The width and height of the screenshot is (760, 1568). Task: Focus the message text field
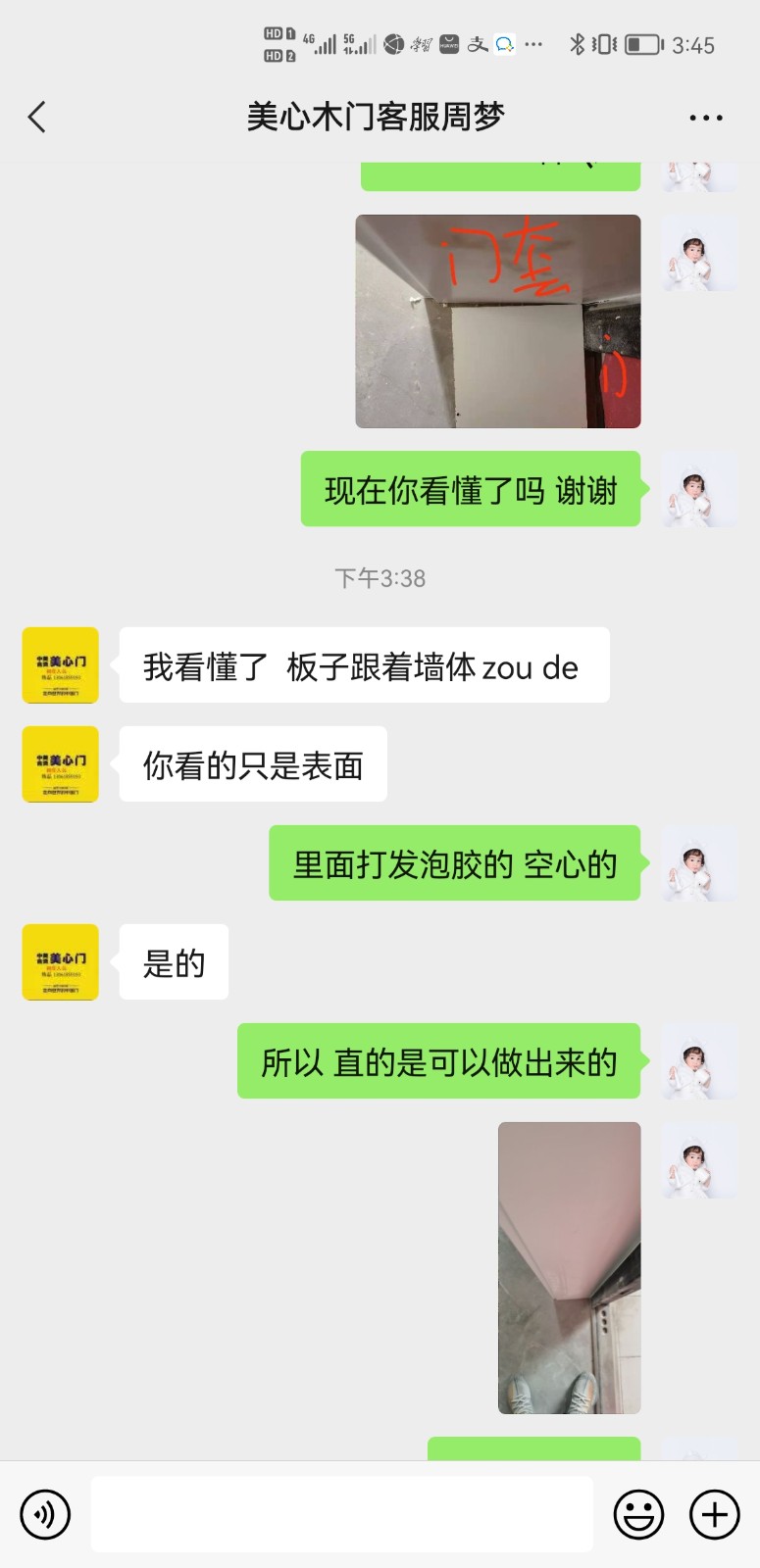point(341,1514)
